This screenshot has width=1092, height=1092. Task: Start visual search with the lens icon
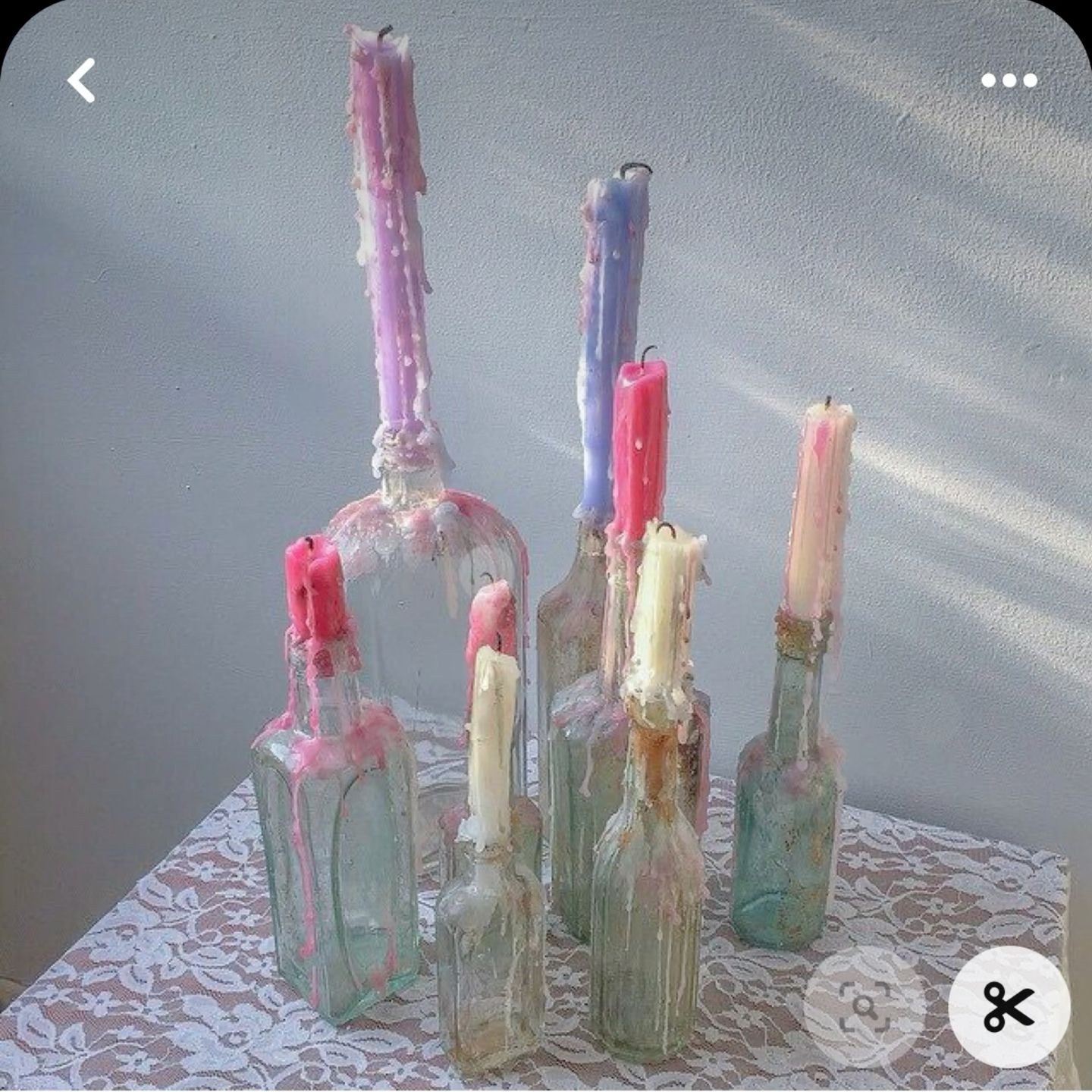[864, 1007]
